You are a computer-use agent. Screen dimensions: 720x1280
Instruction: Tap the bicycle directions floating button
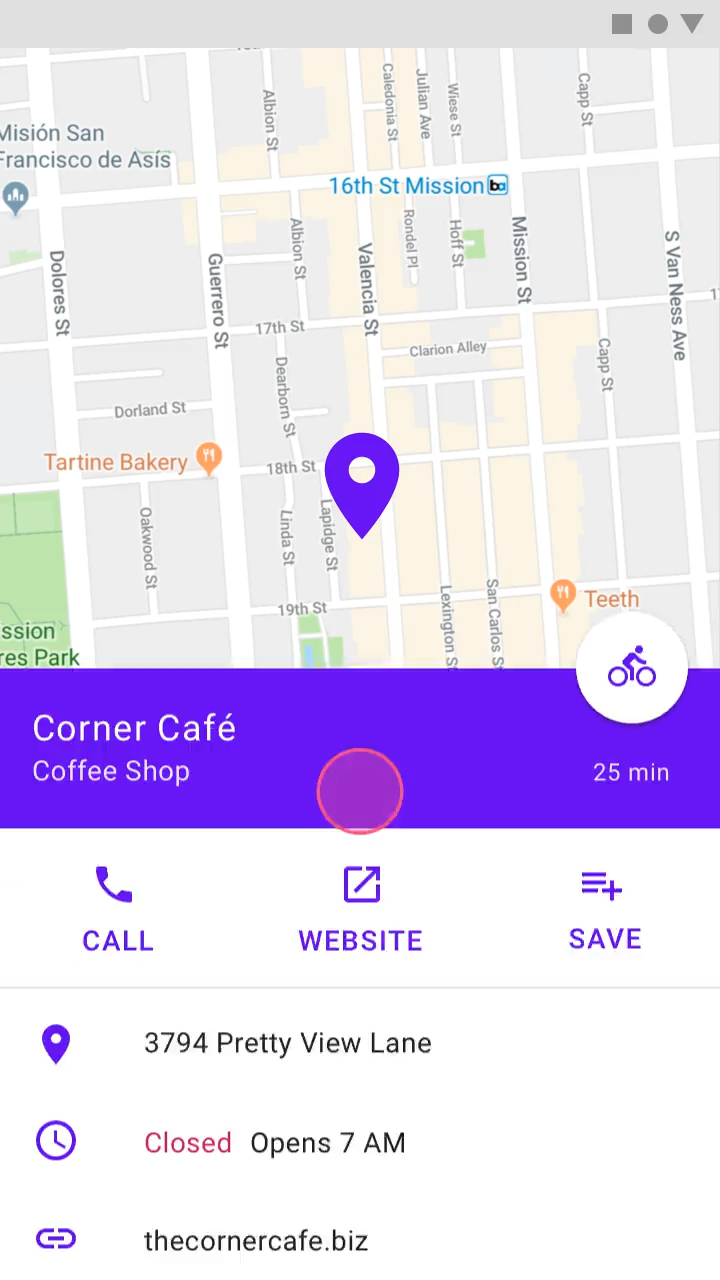pos(632,668)
